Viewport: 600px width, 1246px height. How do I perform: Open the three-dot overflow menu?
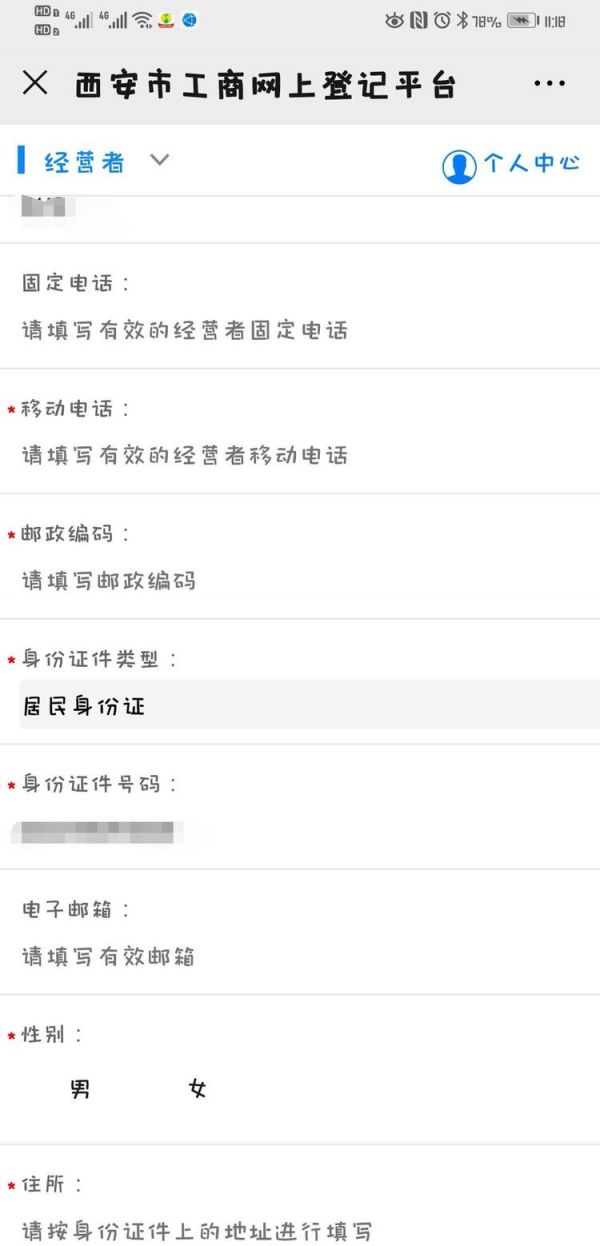point(550,84)
